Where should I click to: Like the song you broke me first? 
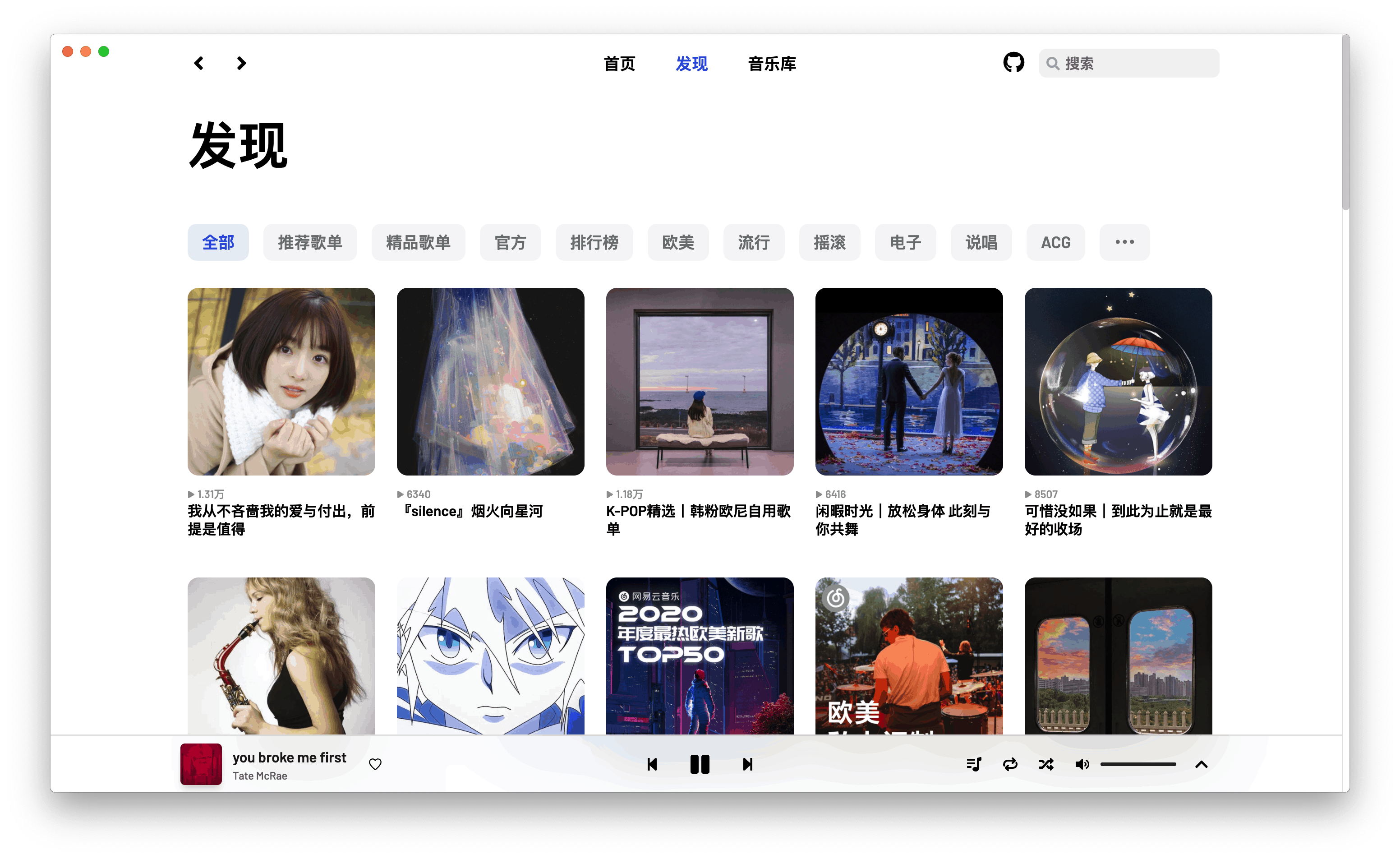375,765
